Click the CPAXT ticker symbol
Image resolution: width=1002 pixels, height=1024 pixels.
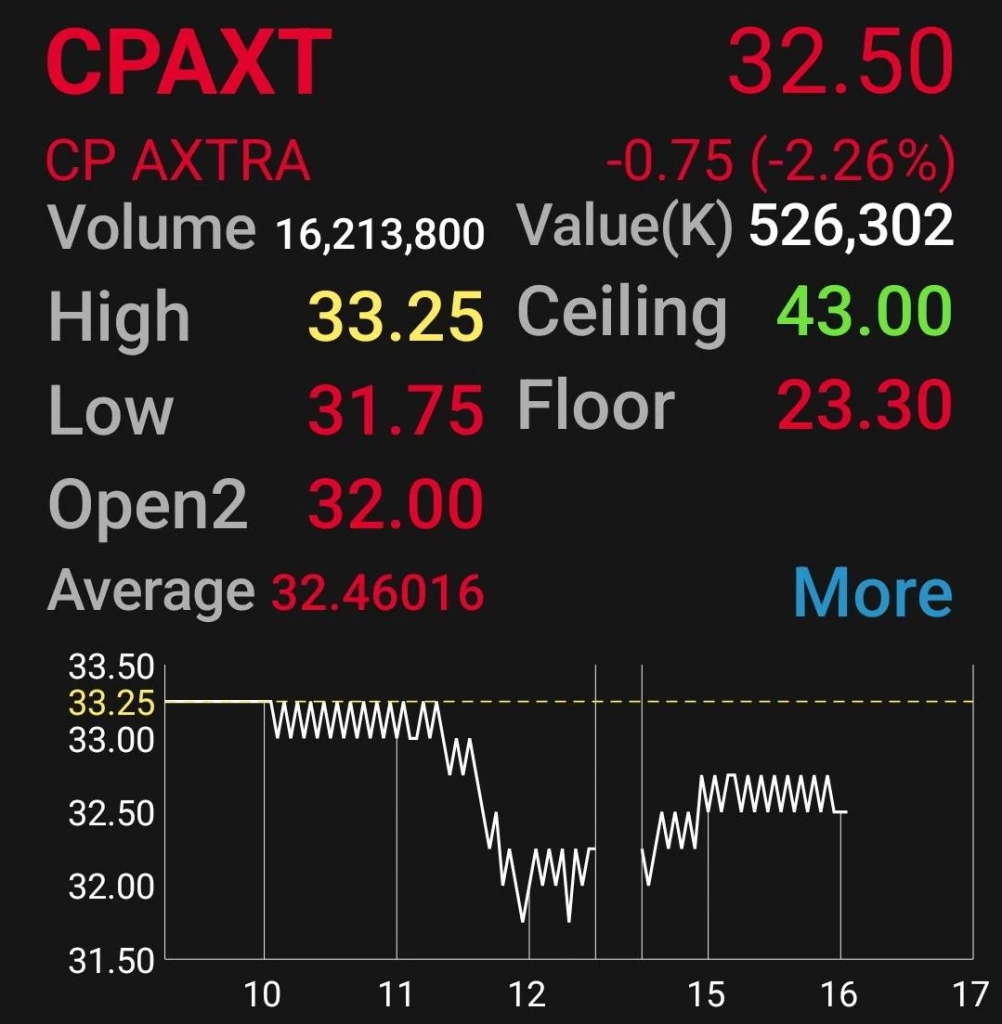point(185,62)
